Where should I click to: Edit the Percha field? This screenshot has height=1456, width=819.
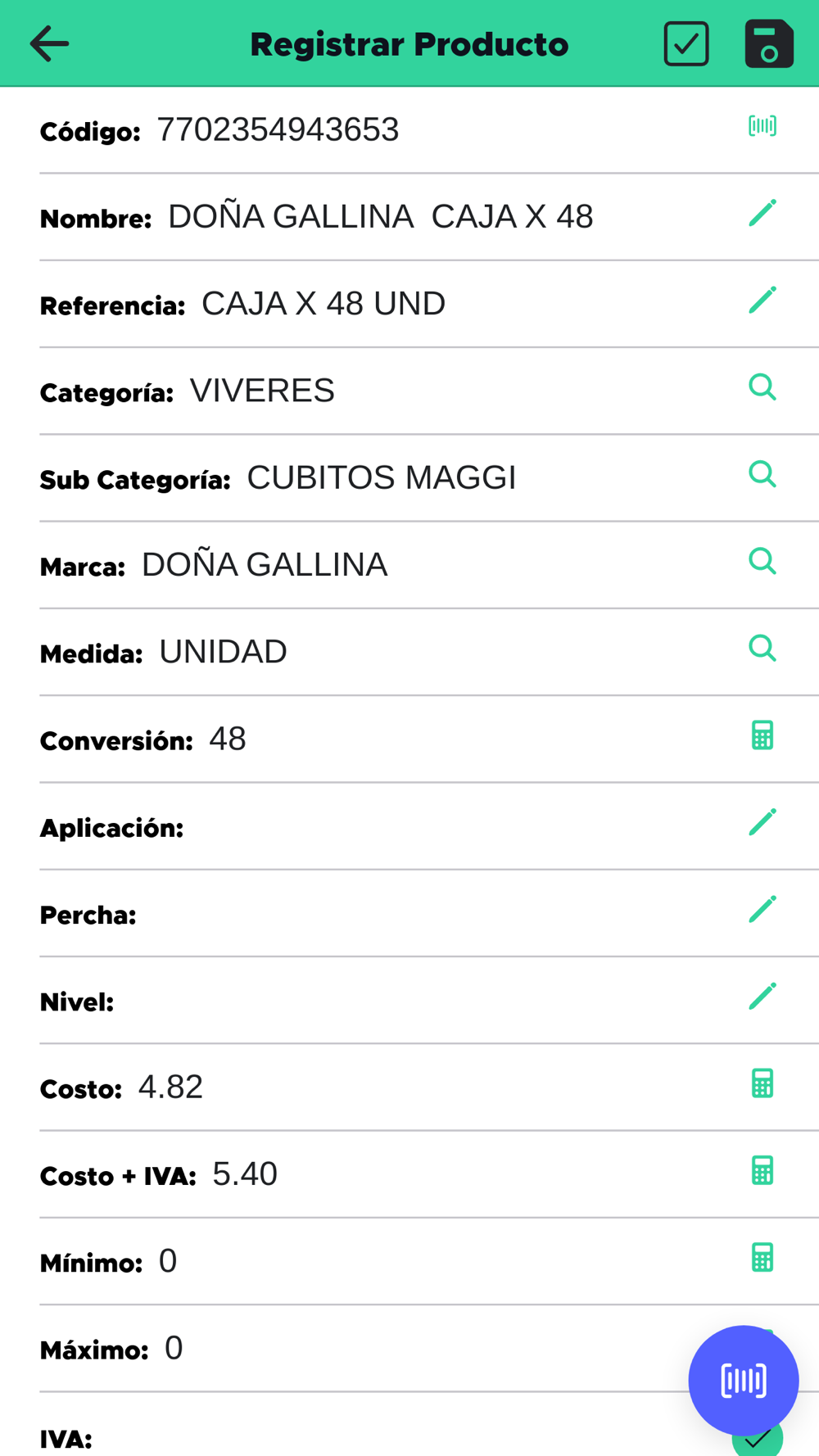pyautogui.click(x=762, y=909)
